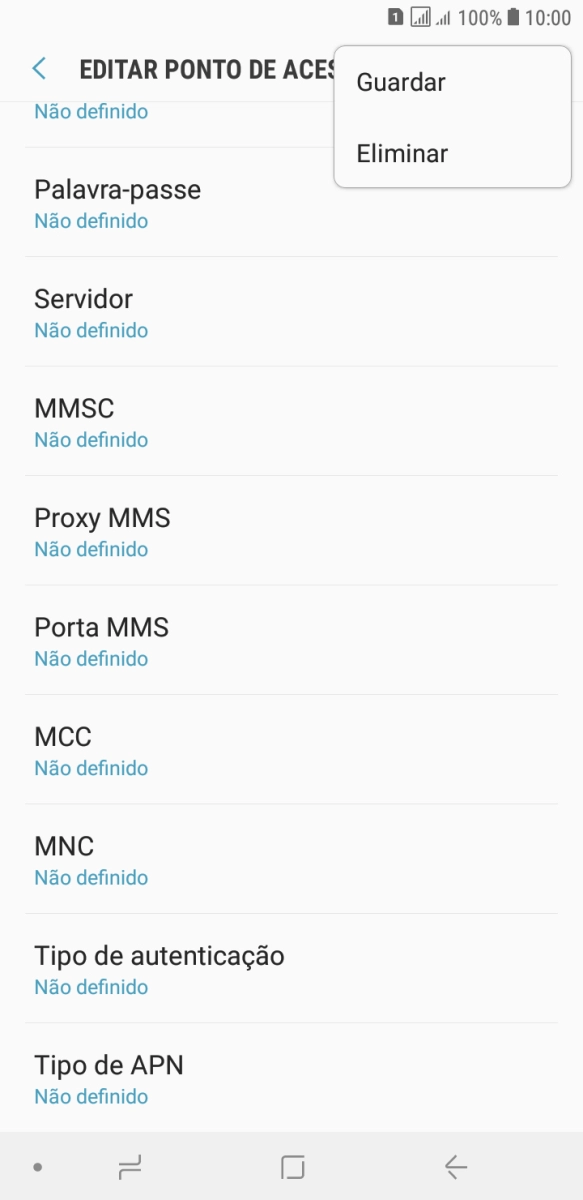Open the MMSC setting row

291,421
